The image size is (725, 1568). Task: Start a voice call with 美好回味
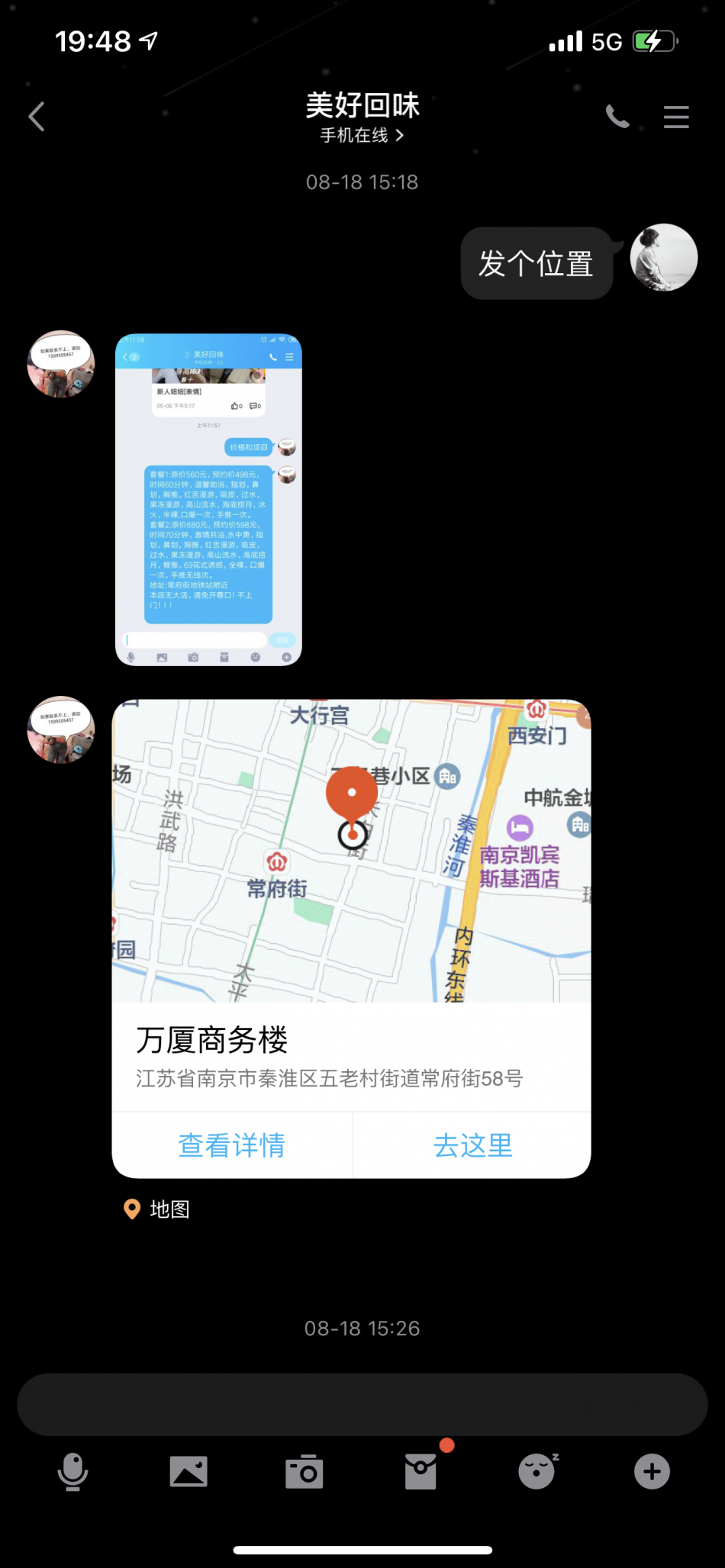[x=617, y=117]
